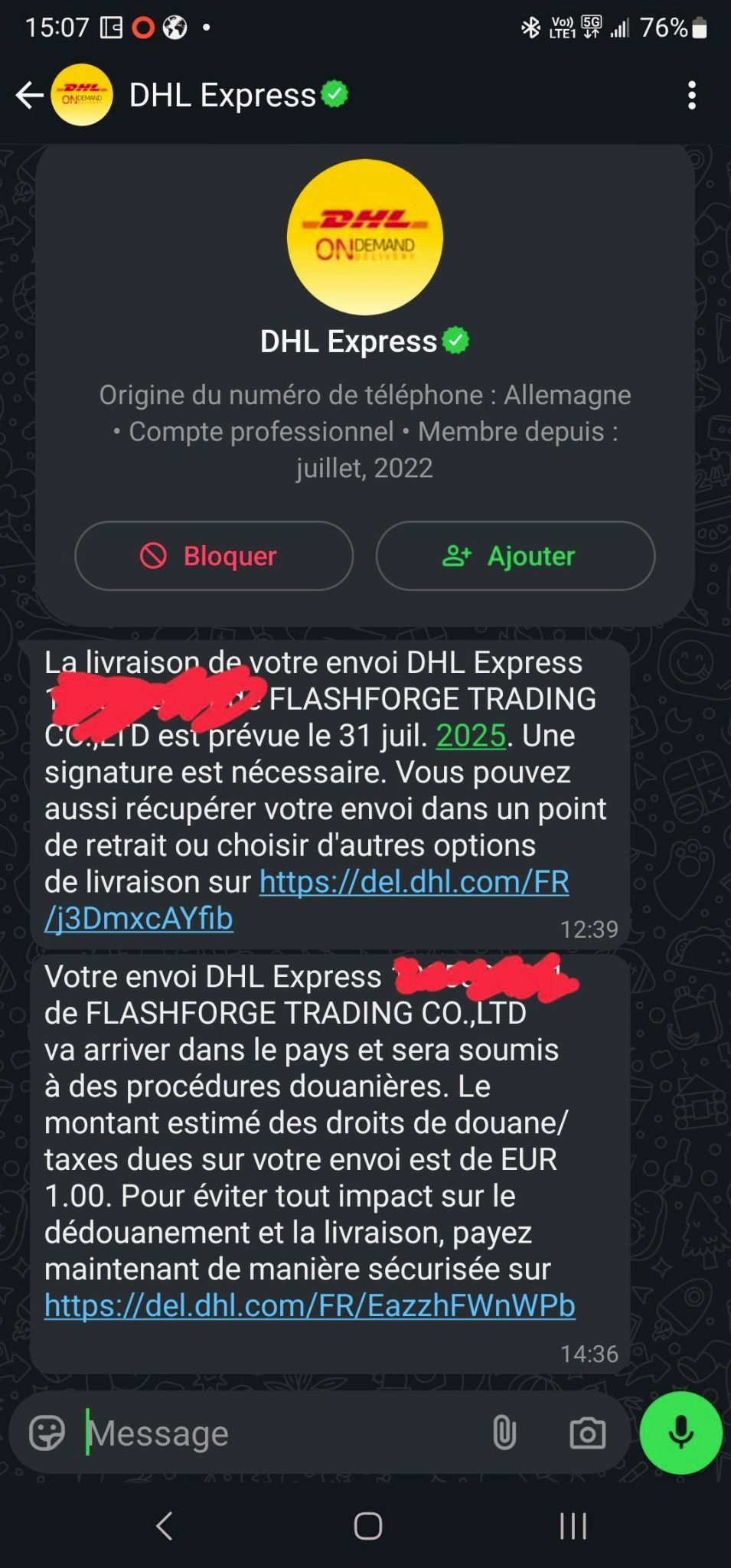Open the del.dhl.com/FR/j3DmxcAYfib link
The height and width of the screenshot is (1568, 731).
307,900
